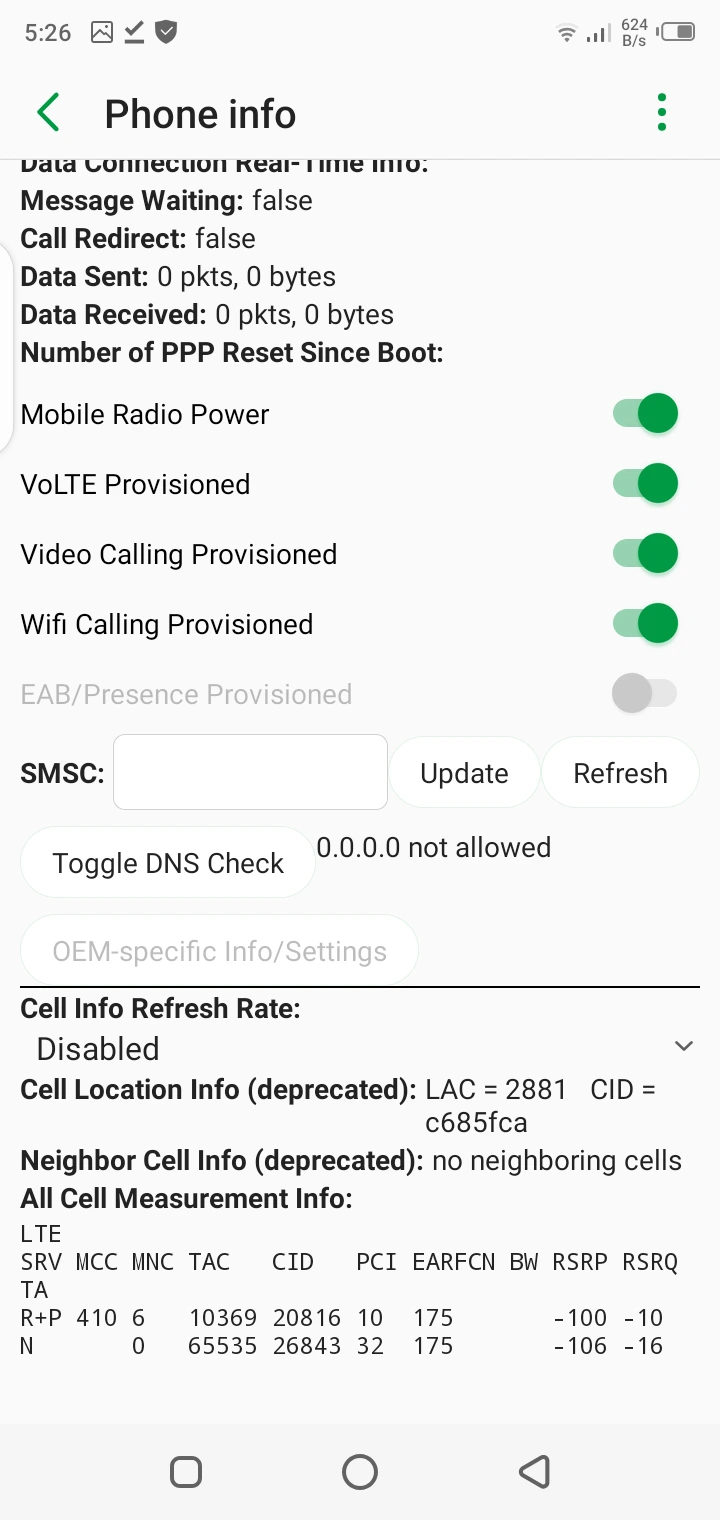This screenshot has height=1520, width=720.
Task: Disable the Mobile Radio Power toggle
Action: click(x=643, y=413)
